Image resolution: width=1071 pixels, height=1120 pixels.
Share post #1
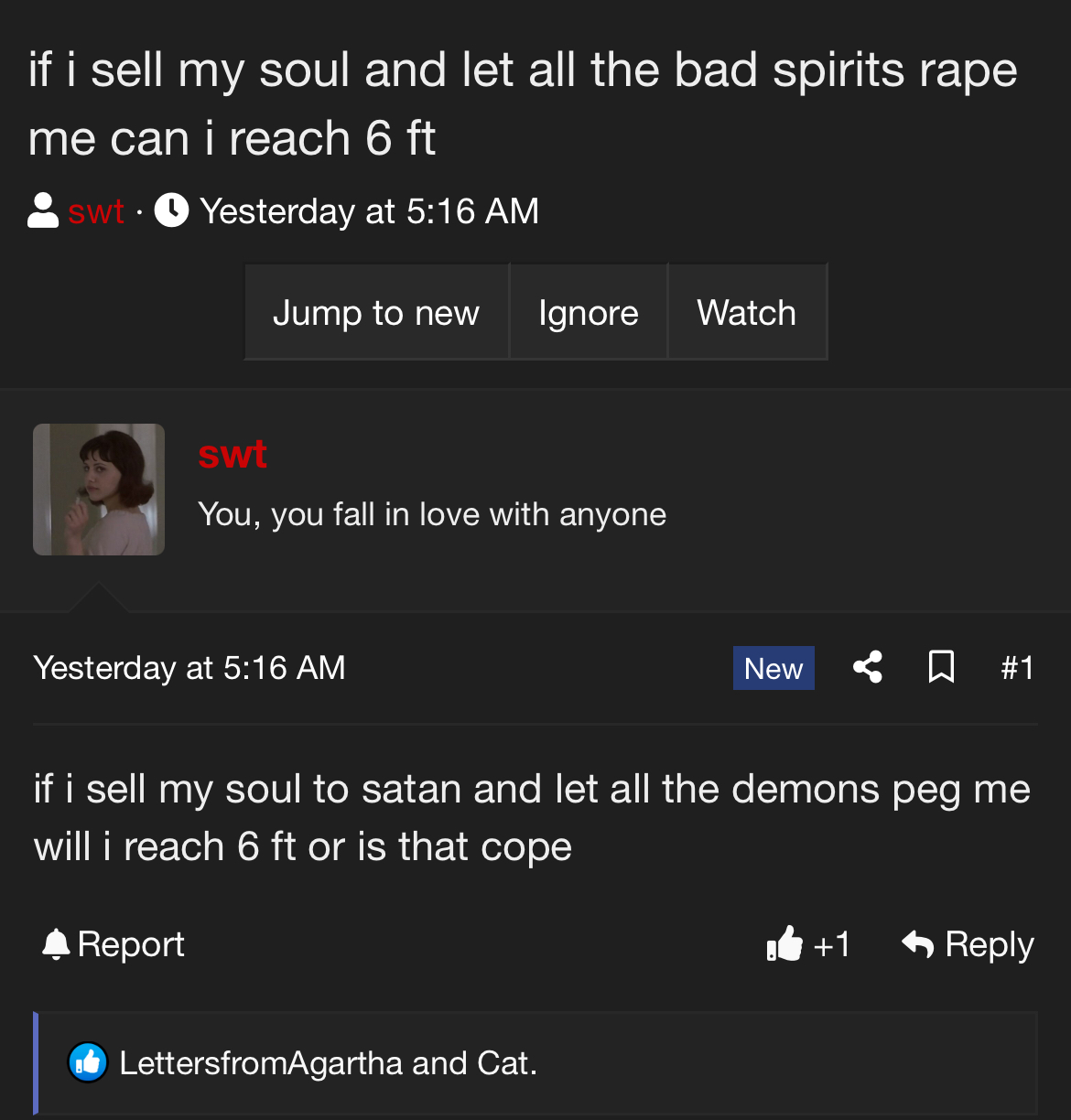click(868, 667)
